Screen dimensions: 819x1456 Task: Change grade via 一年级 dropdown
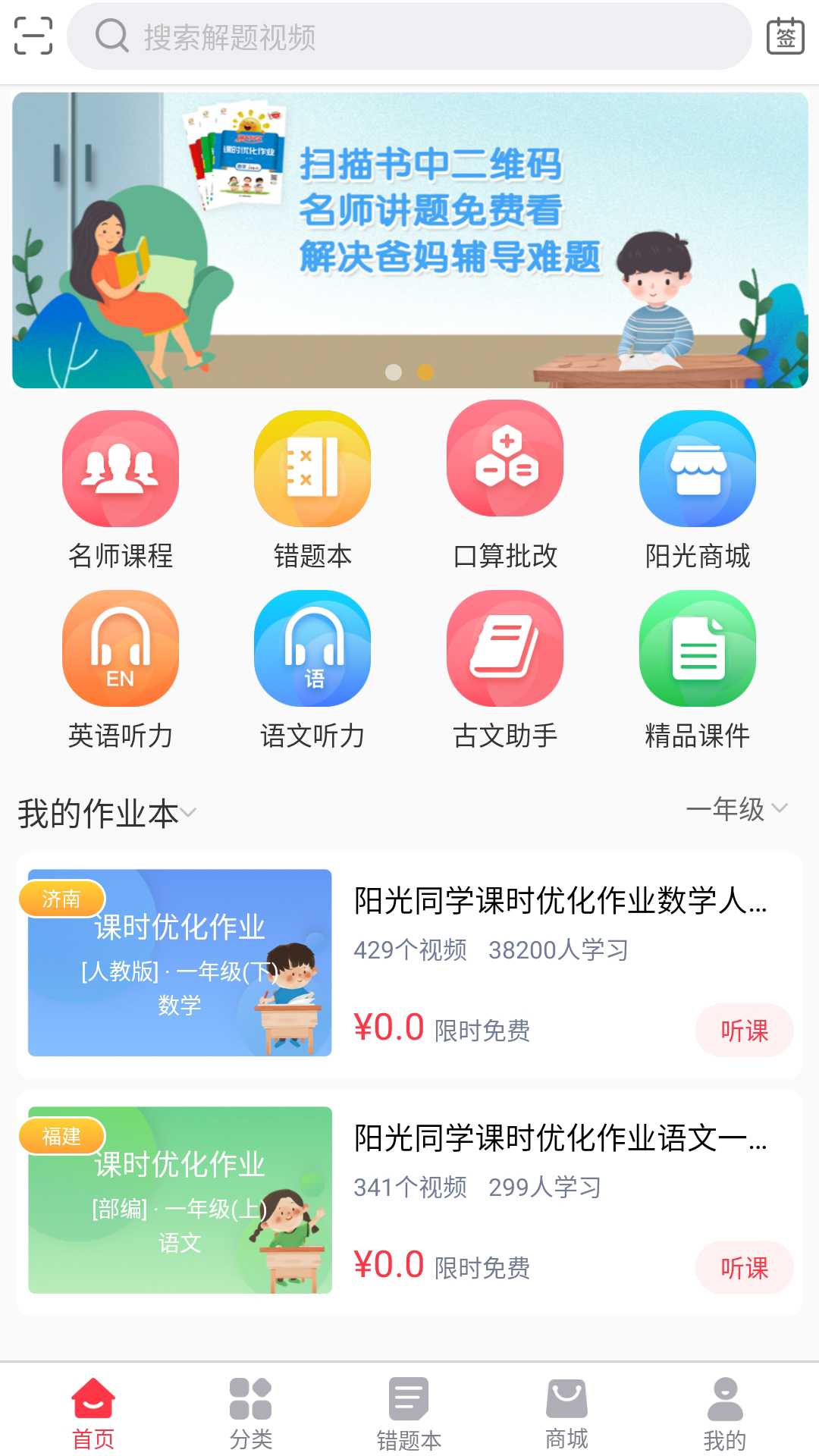736,809
